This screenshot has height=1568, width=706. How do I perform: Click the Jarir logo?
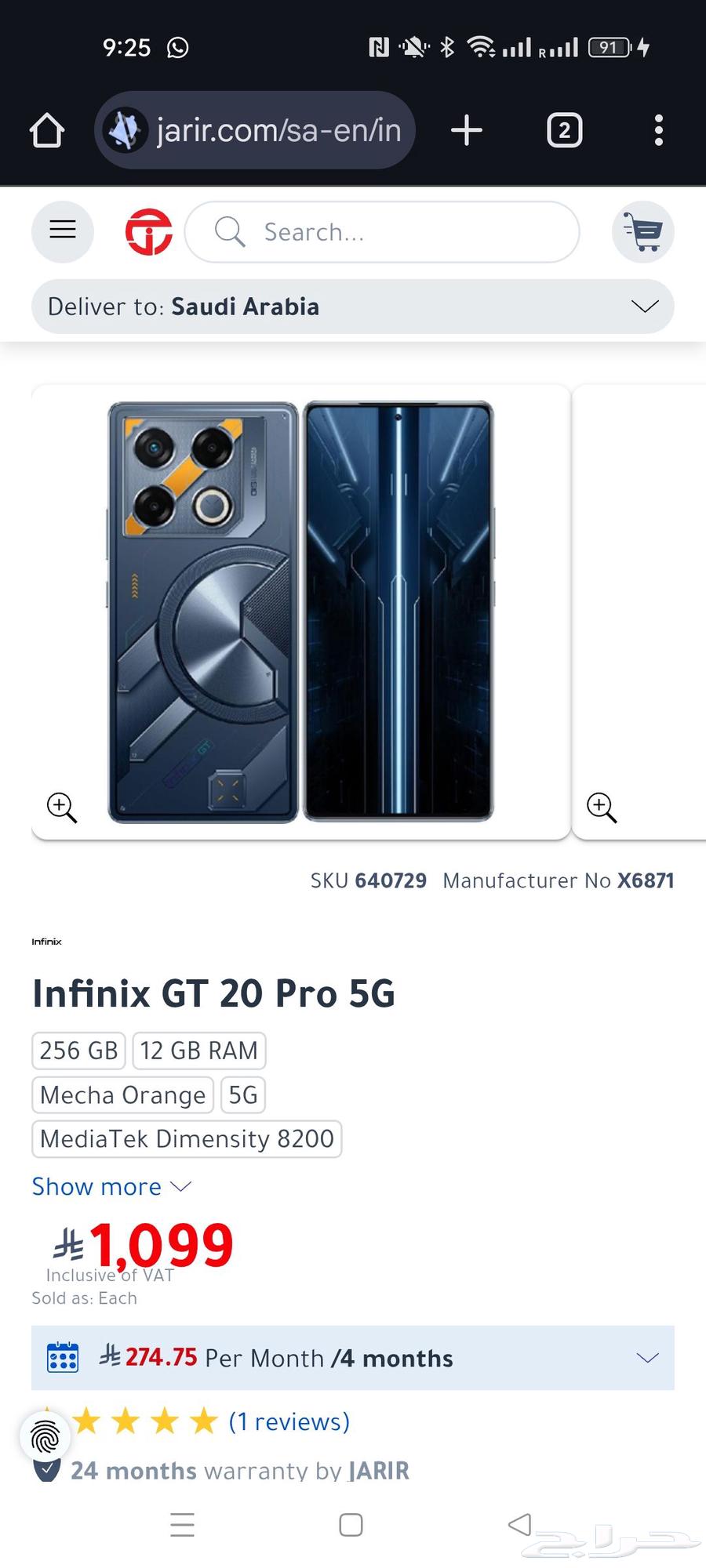(x=148, y=230)
